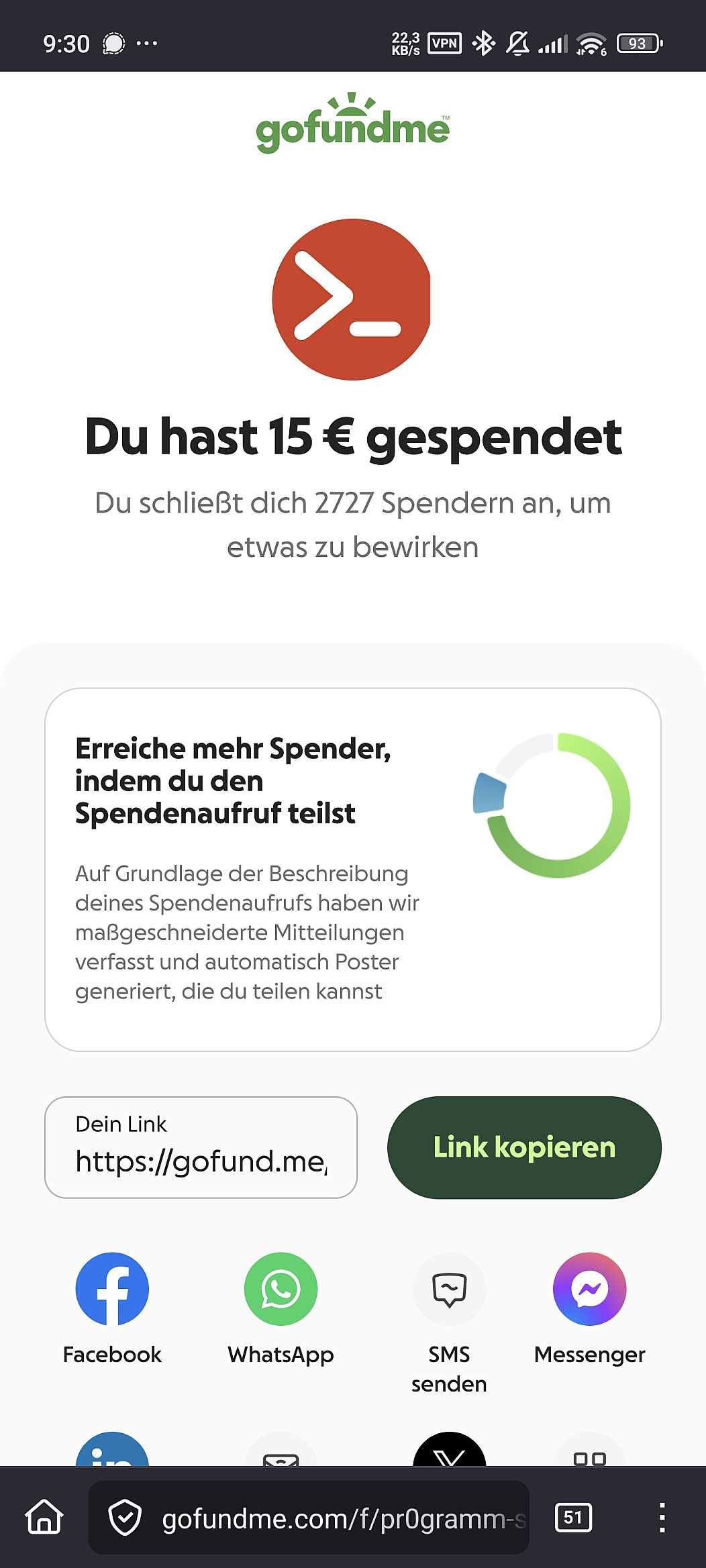Share via SMS senden
Screen dimensions: 706x1568
(449, 1289)
